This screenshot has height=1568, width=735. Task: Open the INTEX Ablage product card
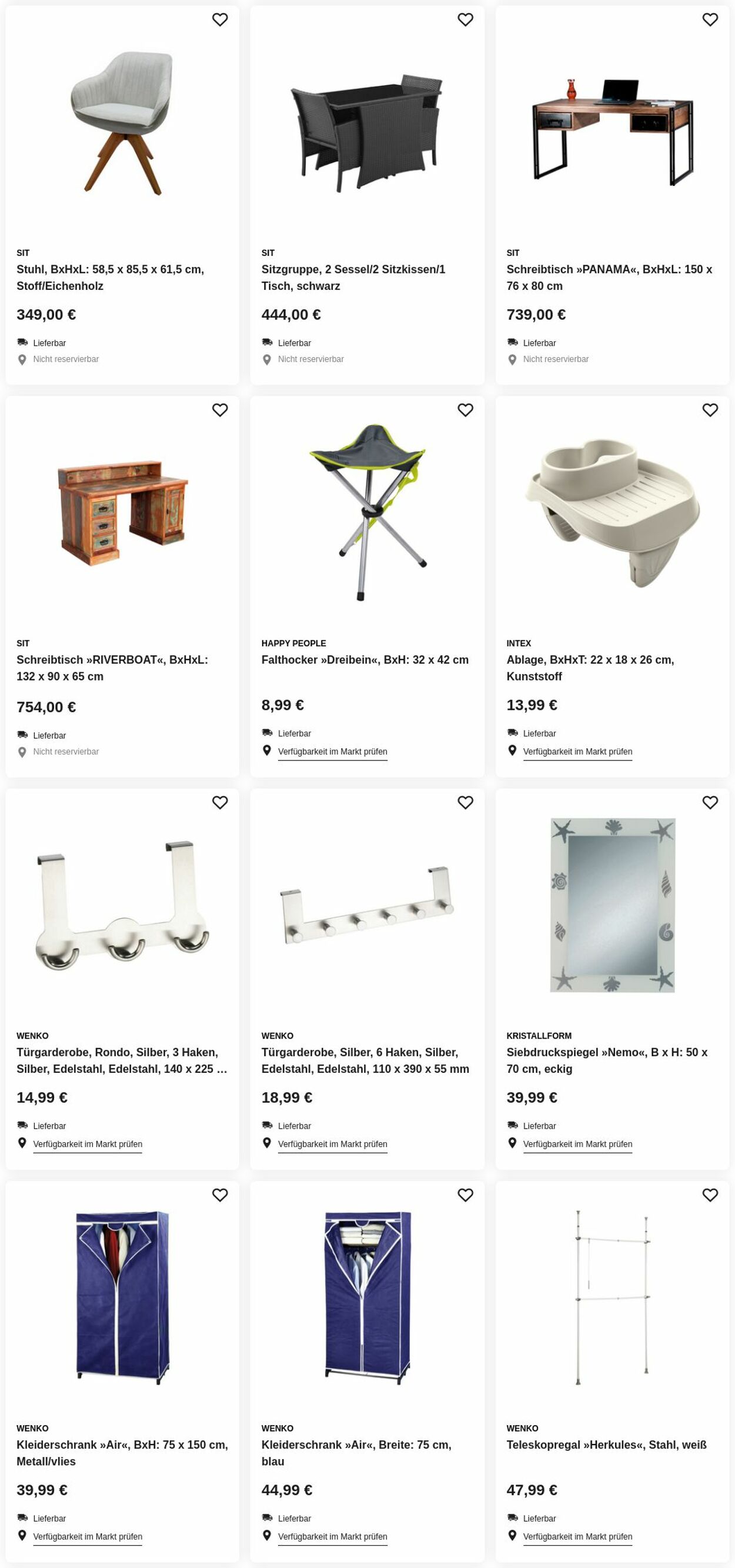pos(590,668)
